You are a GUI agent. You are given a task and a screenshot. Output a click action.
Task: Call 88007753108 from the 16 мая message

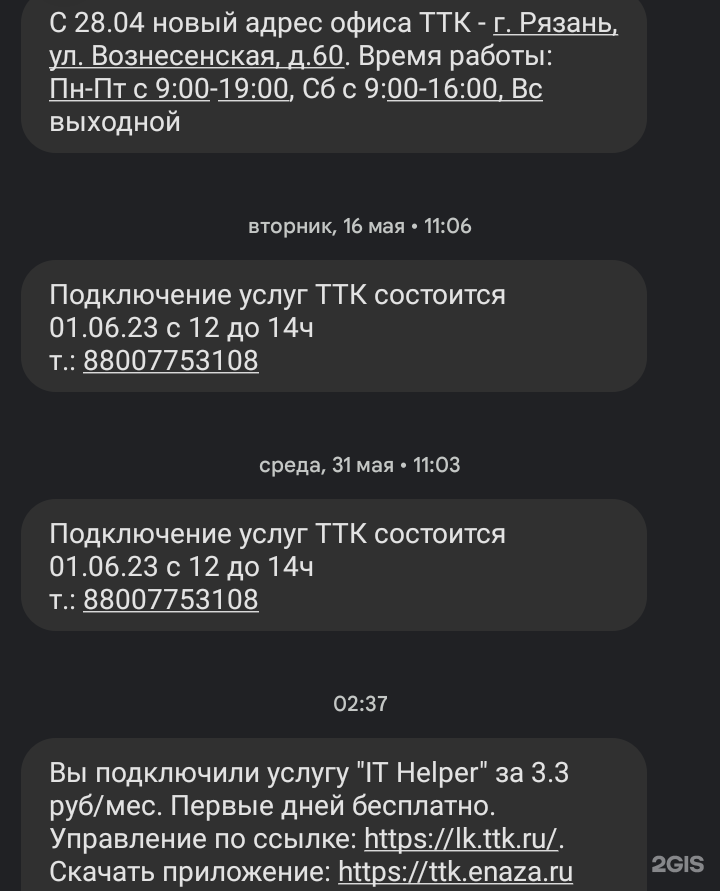click(x=170, y=360)
